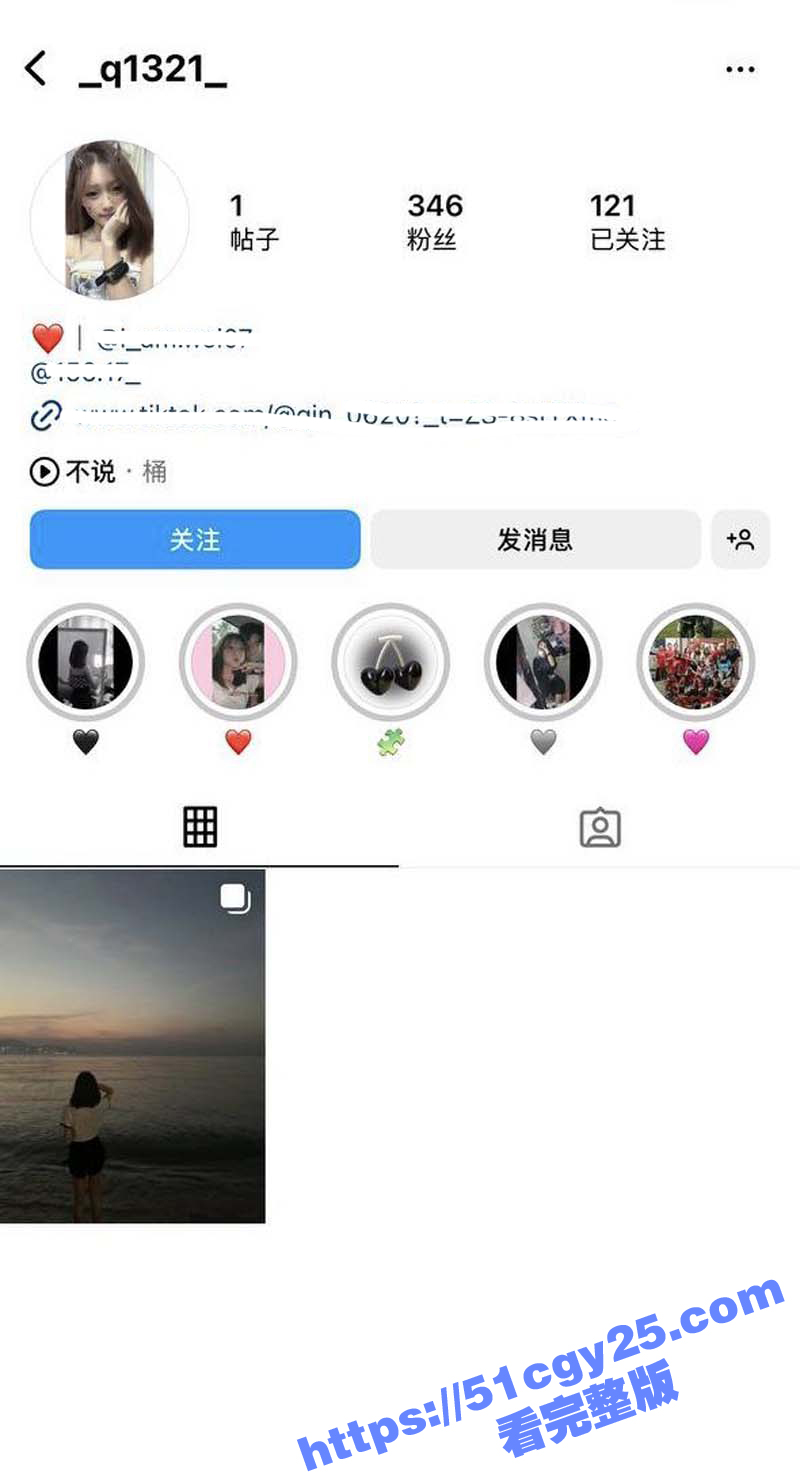This screenshot has height=1481, width=800.
Task: Open the puzzle piece story highlight
Action: coord(391,662)
